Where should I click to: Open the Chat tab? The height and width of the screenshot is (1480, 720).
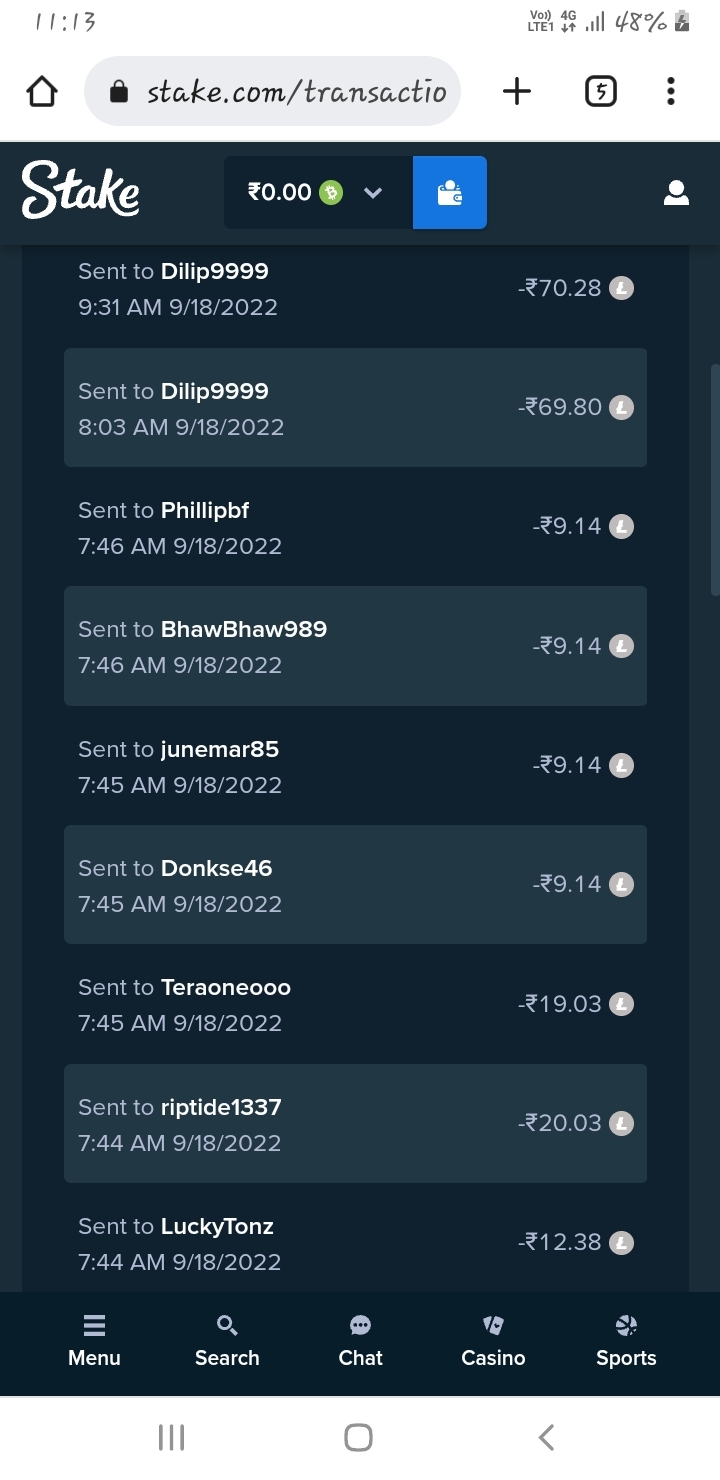[360, 1341]
